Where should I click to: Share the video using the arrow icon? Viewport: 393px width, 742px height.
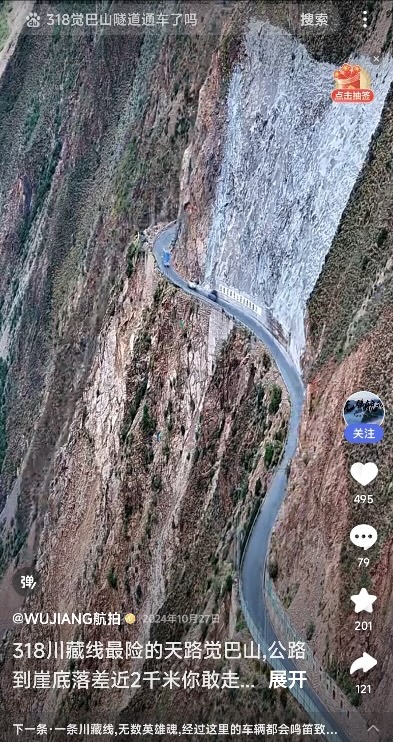[364, 664]
